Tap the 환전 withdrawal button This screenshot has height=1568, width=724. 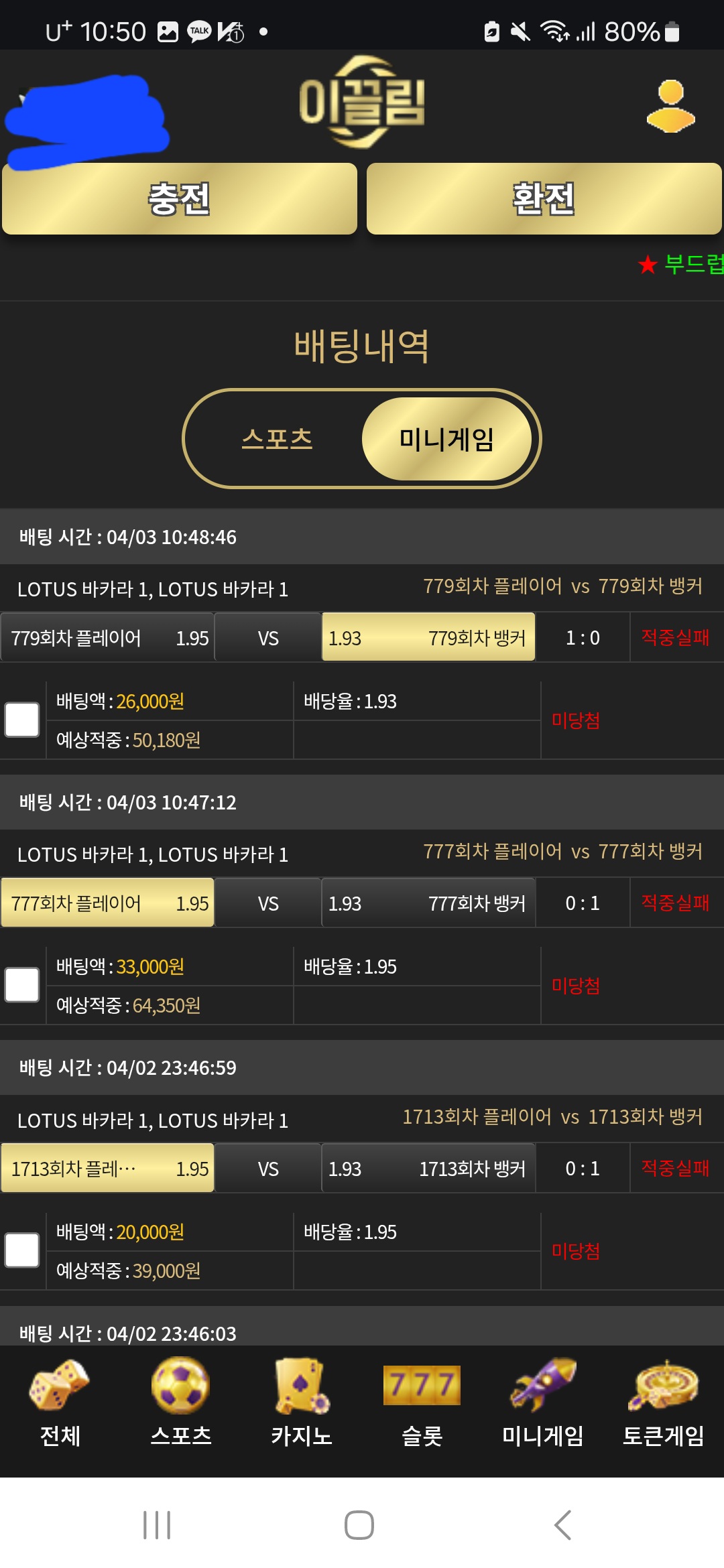point(544,199)
